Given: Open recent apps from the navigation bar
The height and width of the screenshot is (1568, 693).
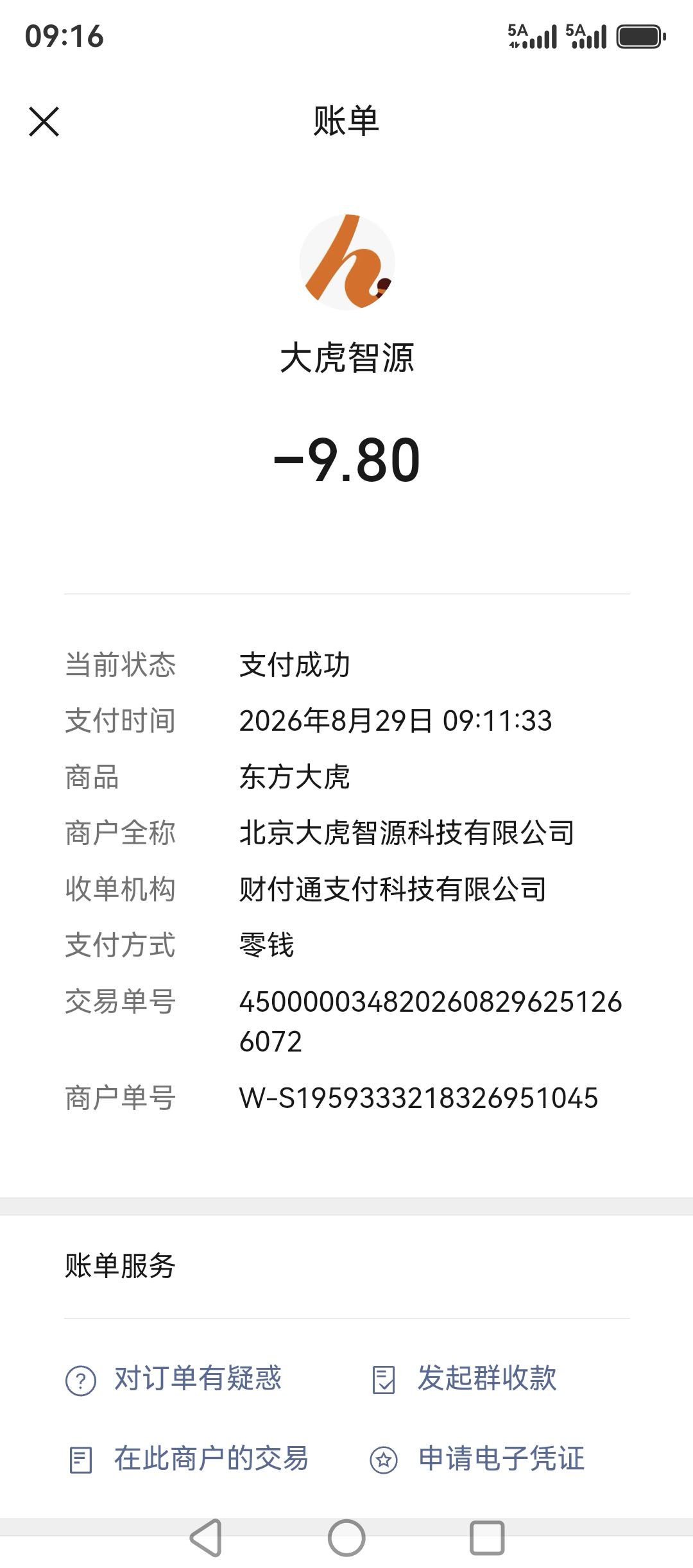Looking at the screenshot, I should (487, 1538).
